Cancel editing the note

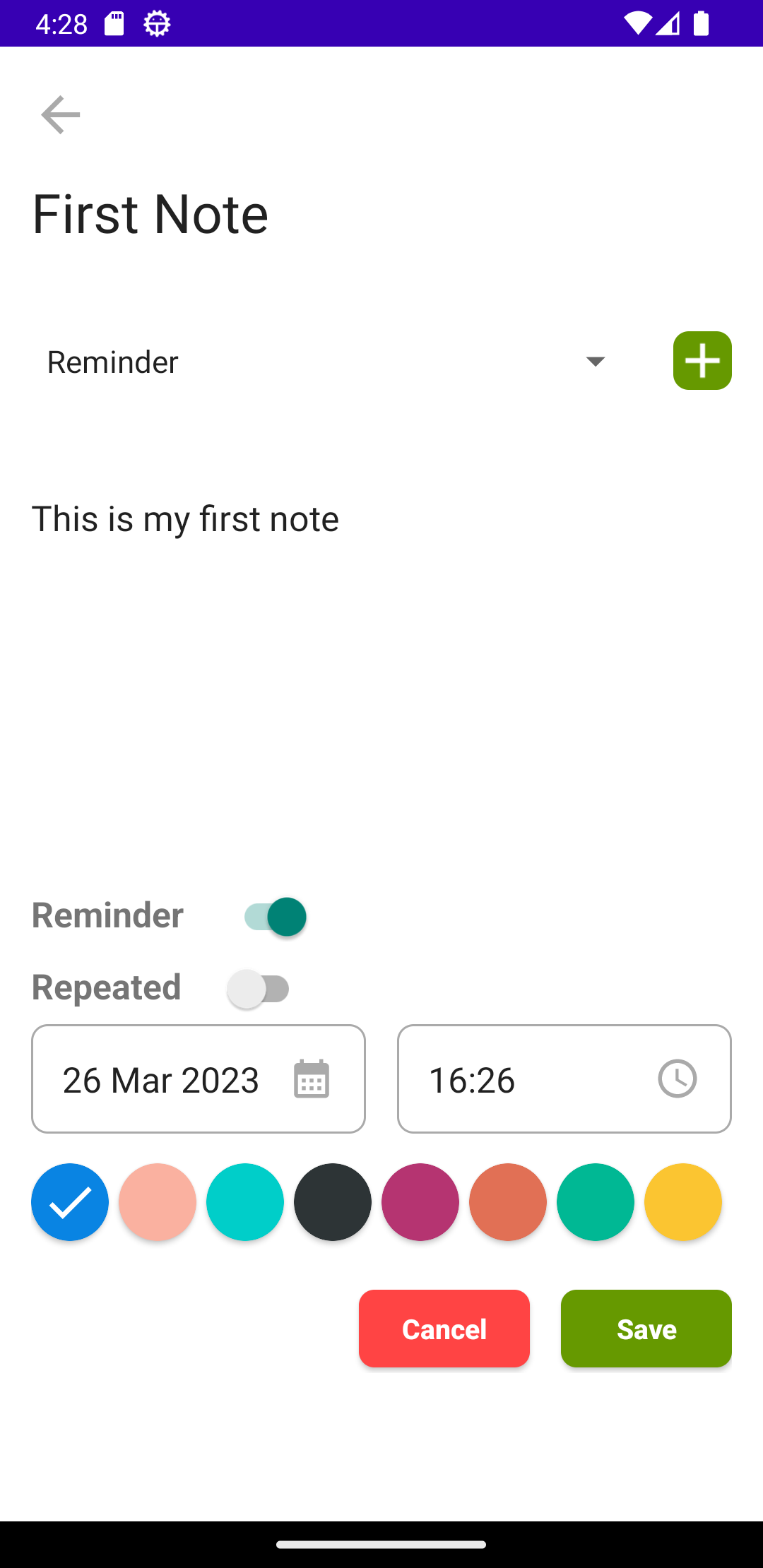[444, 1329]
